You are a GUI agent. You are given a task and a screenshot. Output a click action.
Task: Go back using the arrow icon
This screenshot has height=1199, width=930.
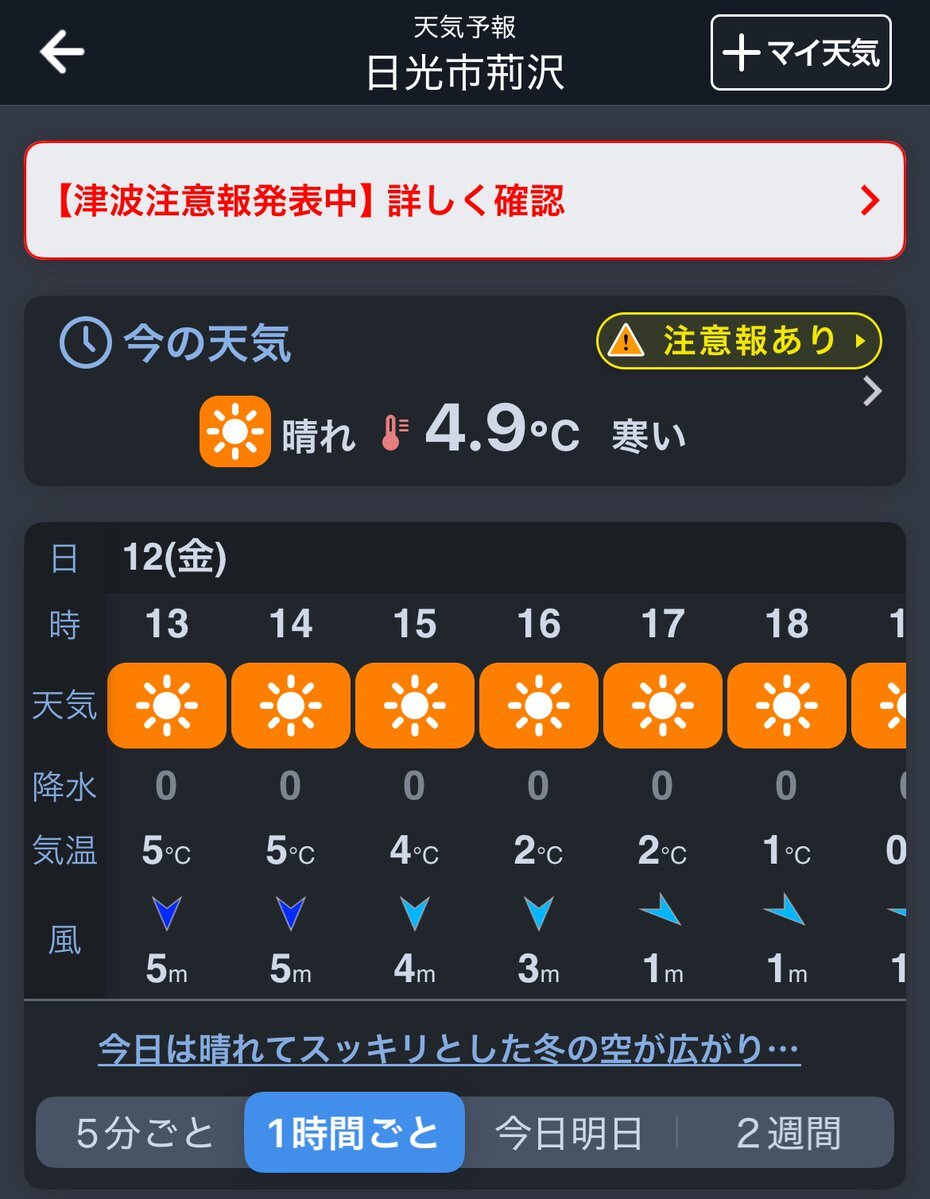62,52
